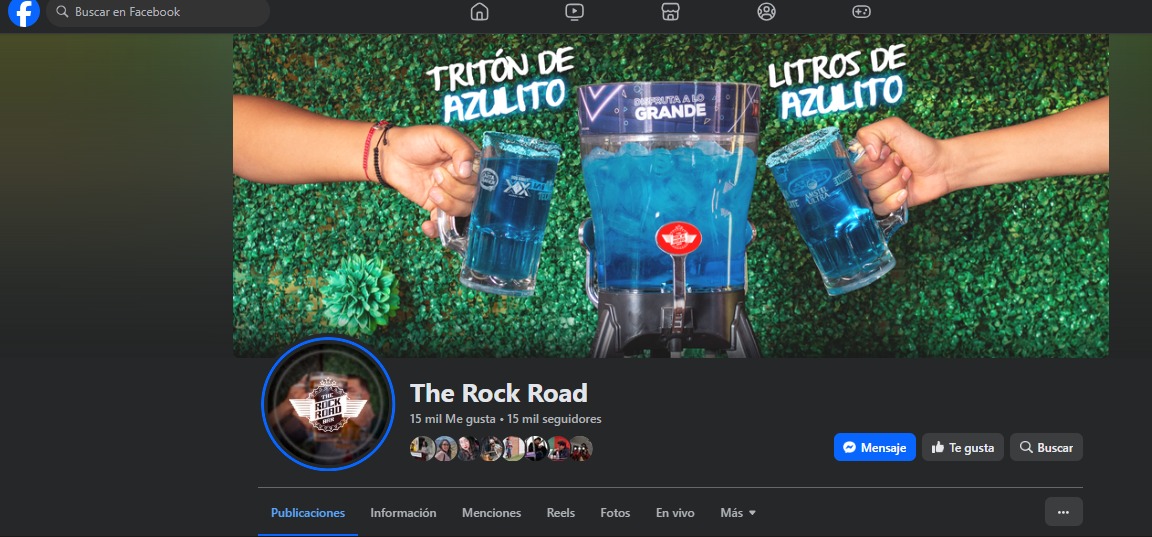Switch to the Publicaciones tab
This screenshot has height=537, width=1152.
coord(308,513)
